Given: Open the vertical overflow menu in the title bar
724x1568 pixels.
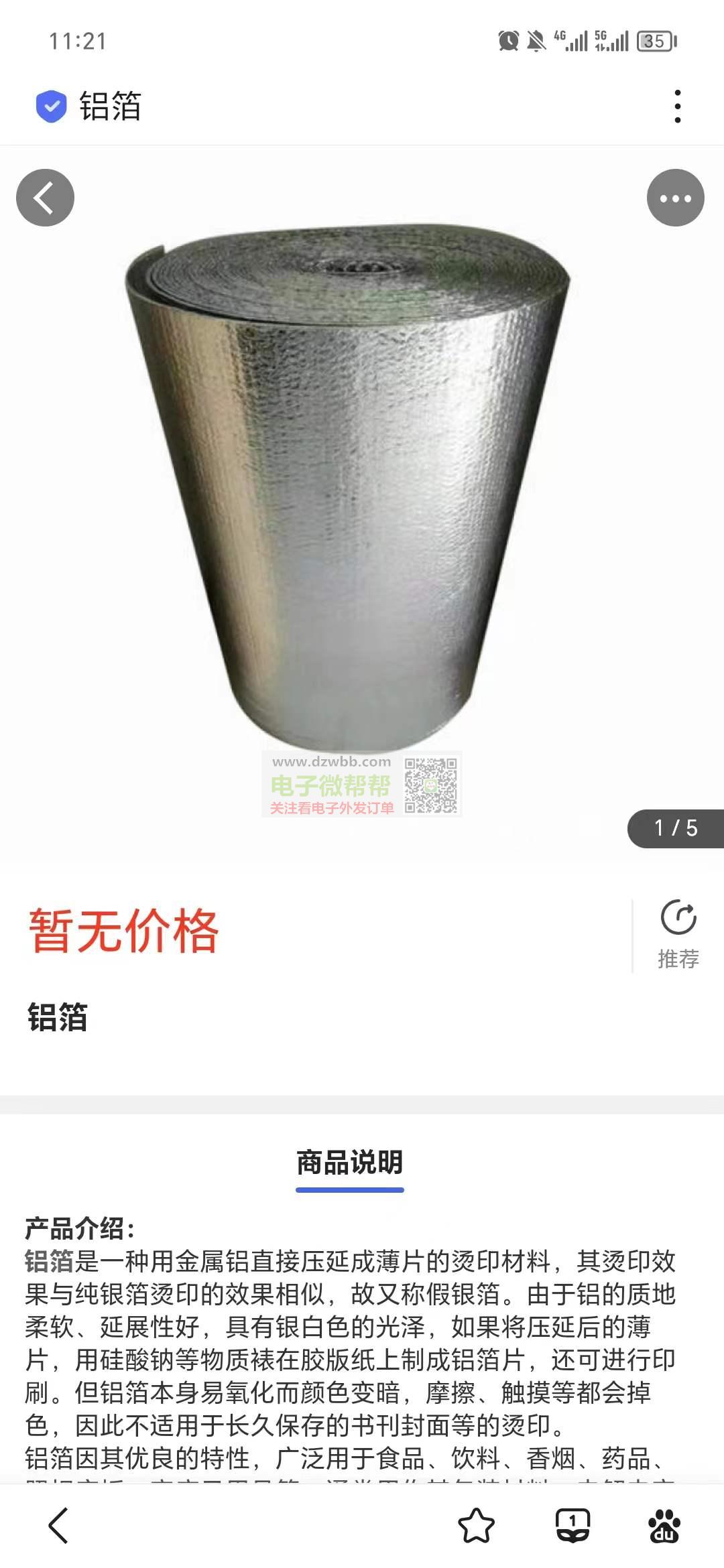Looking at the screenshot, I should (678, 107).
